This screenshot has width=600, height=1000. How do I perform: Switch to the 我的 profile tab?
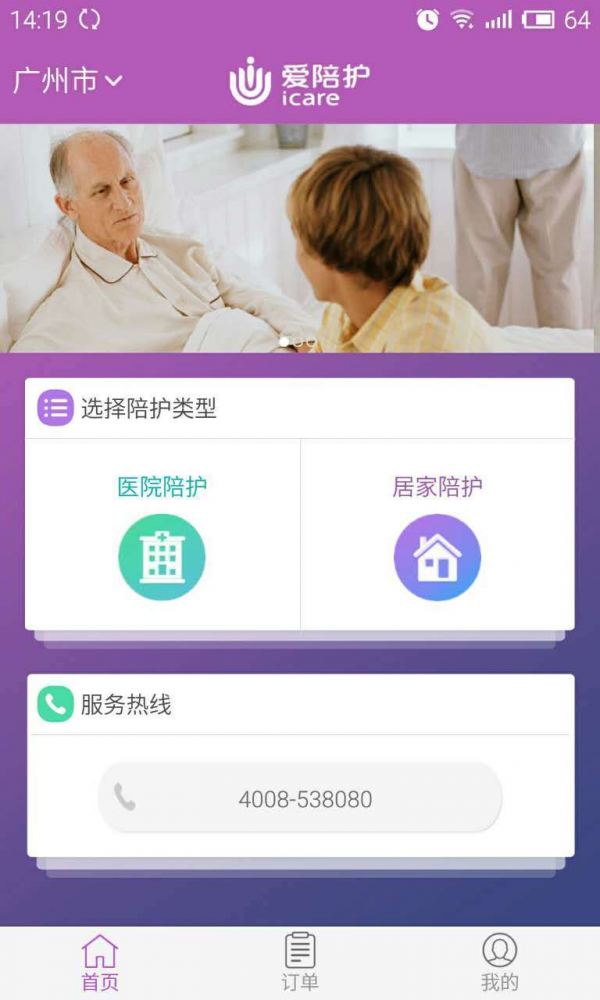499,961
